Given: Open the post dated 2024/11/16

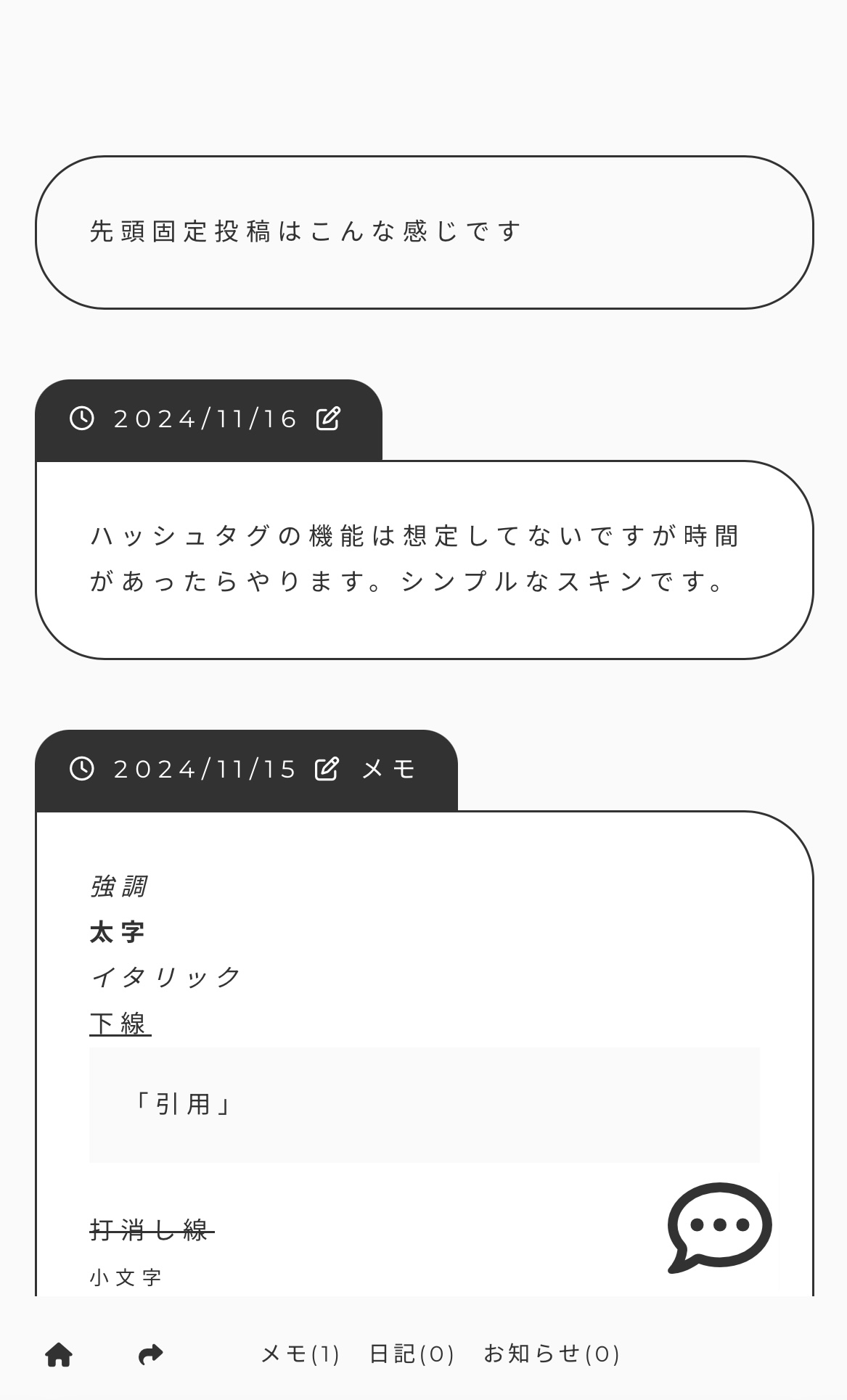Looking at the screenshot, I should coord(205,419).
